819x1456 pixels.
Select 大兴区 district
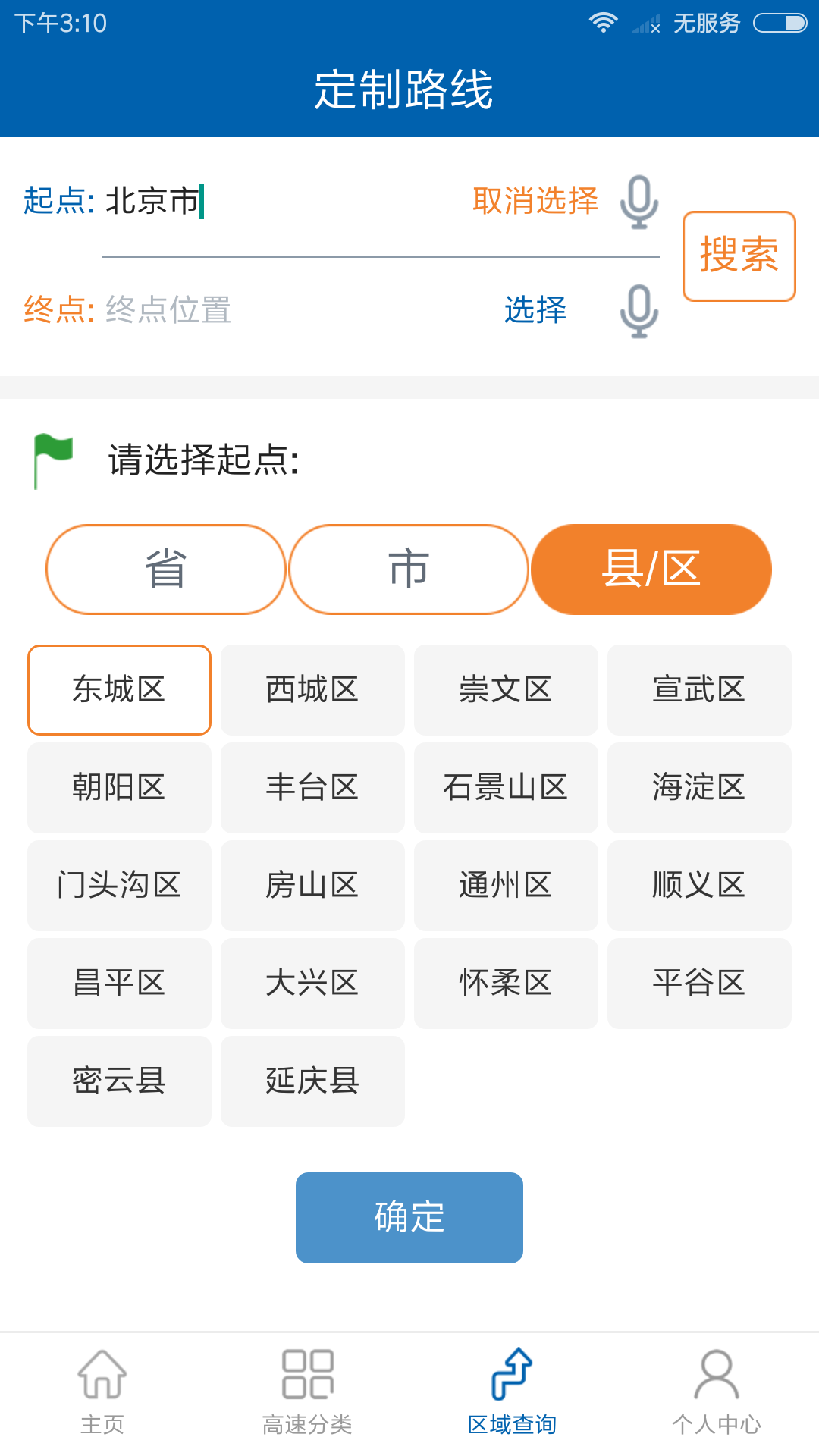point(312,984)
